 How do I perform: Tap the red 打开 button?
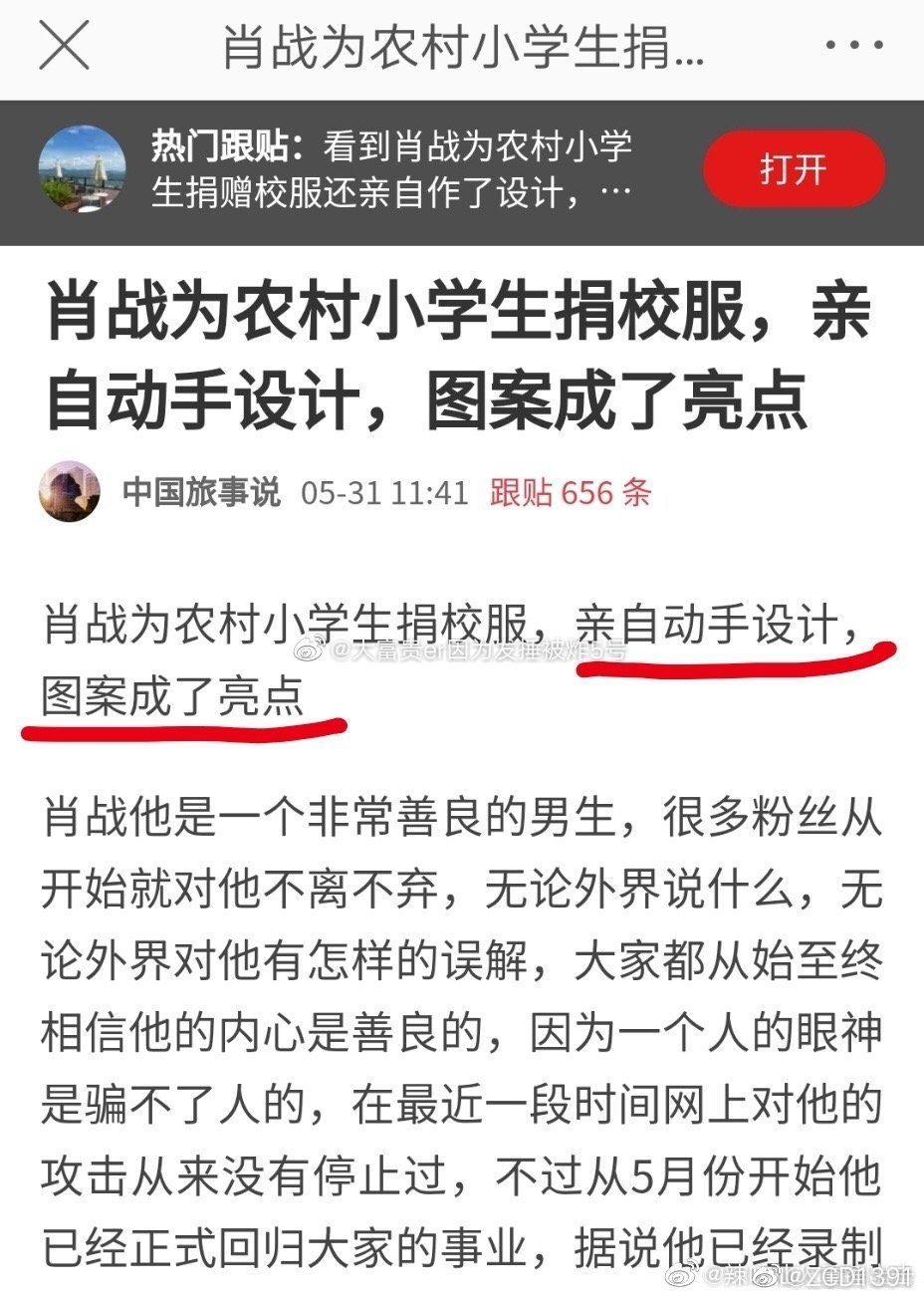click(x=794, y=169)
